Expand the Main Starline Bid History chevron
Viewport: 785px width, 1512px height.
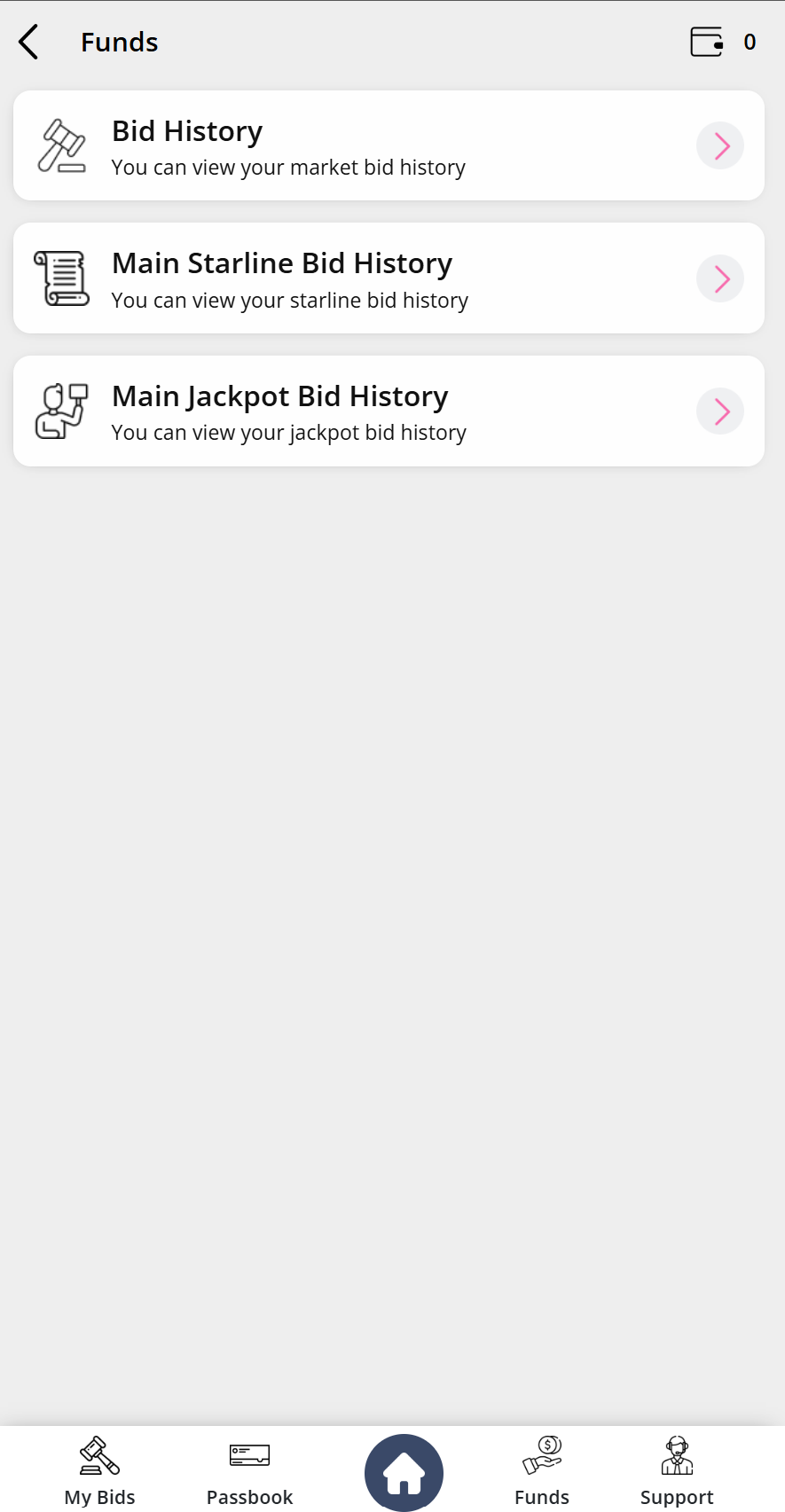click(719, 278)
